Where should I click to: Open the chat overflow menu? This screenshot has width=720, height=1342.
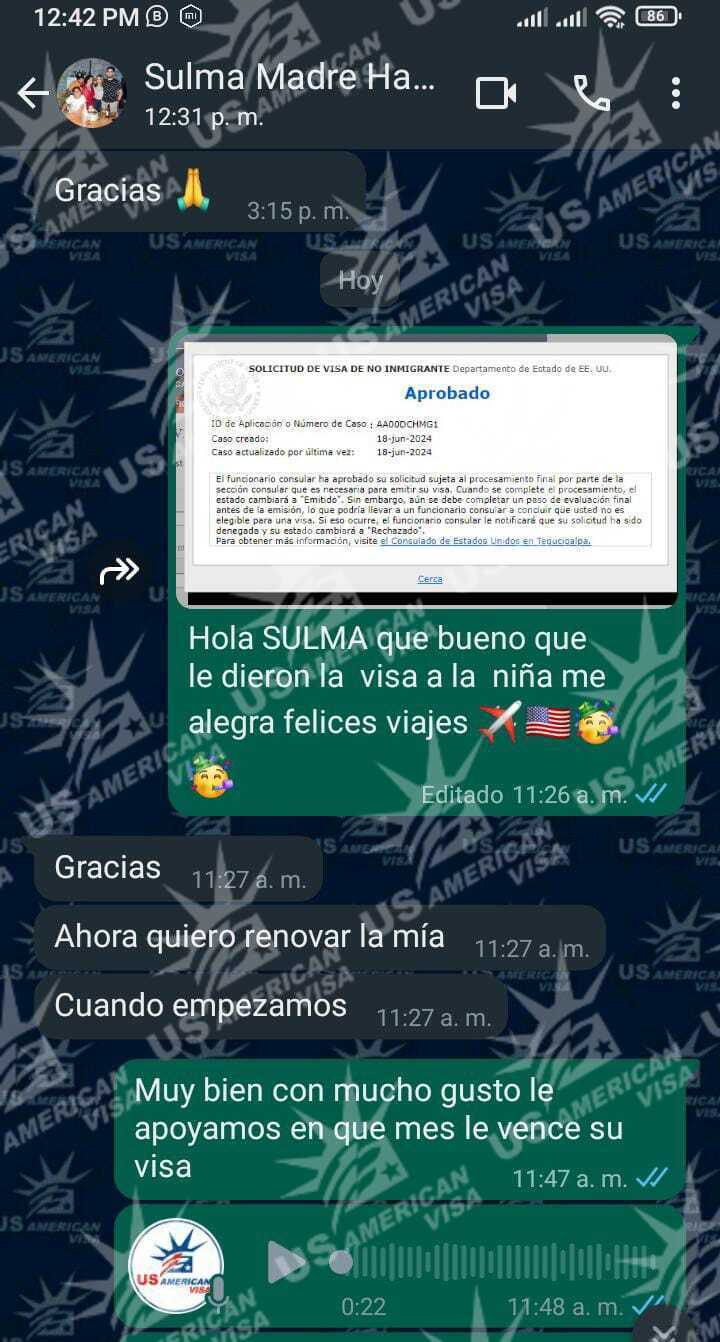[676, 94]
